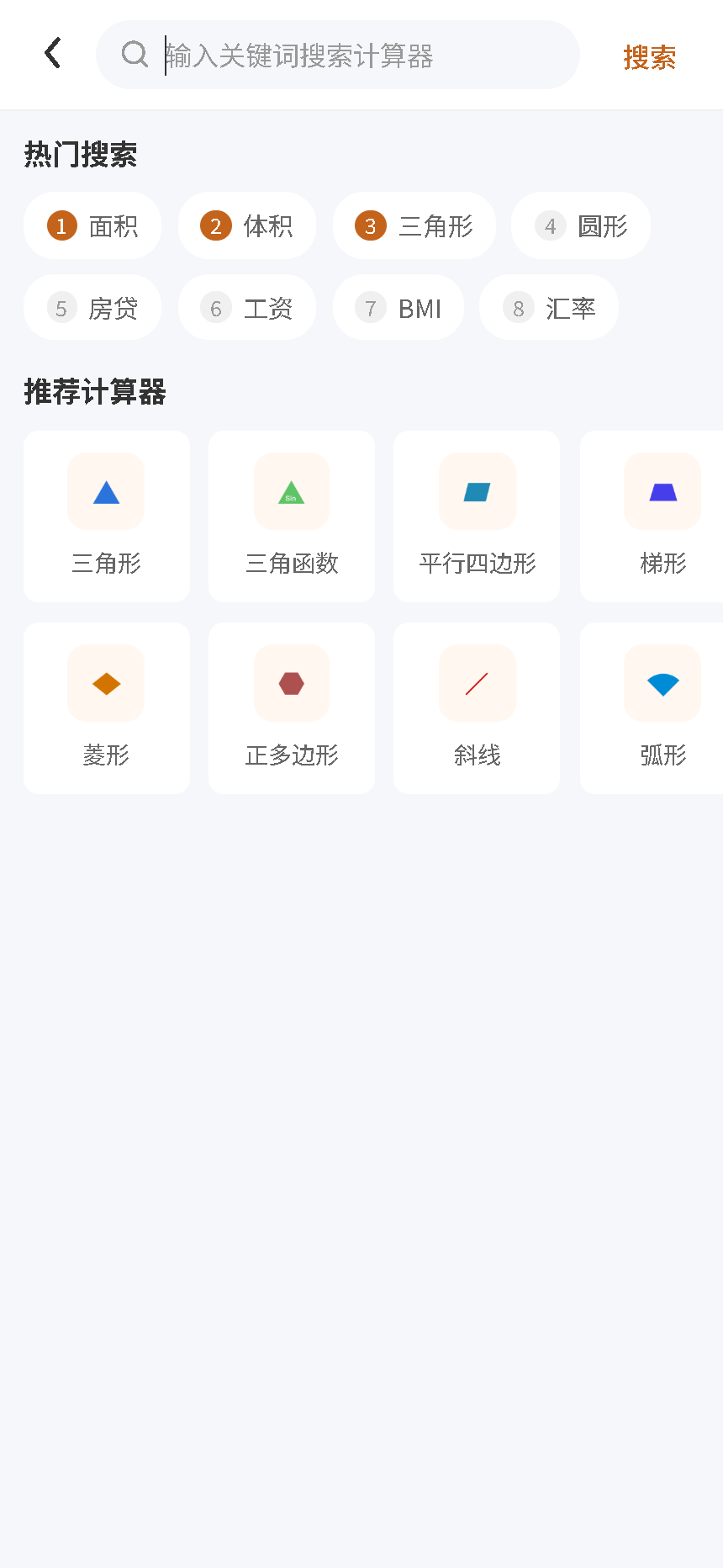Tap the back arrow at top left
Screen dimensions: 723x1568
point(52,52)
